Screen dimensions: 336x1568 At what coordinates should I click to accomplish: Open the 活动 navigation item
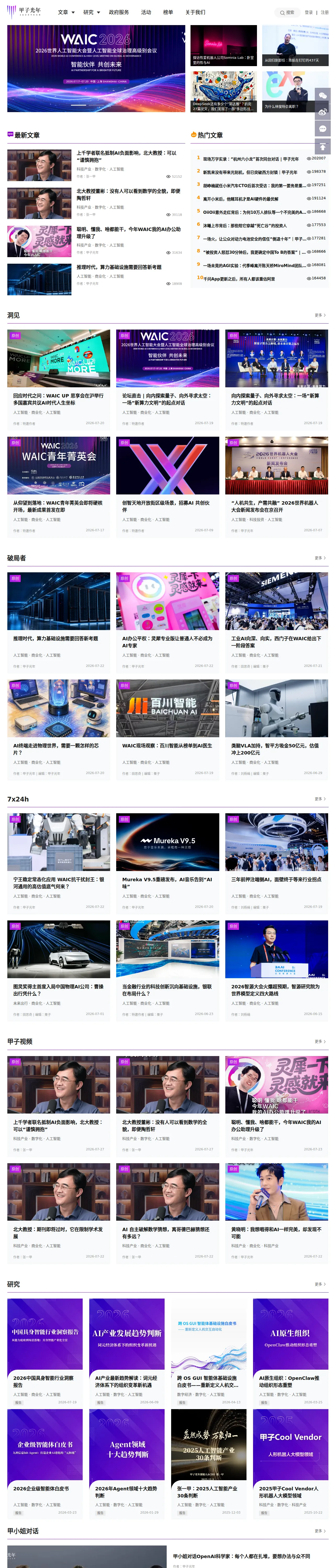[146, 12]
